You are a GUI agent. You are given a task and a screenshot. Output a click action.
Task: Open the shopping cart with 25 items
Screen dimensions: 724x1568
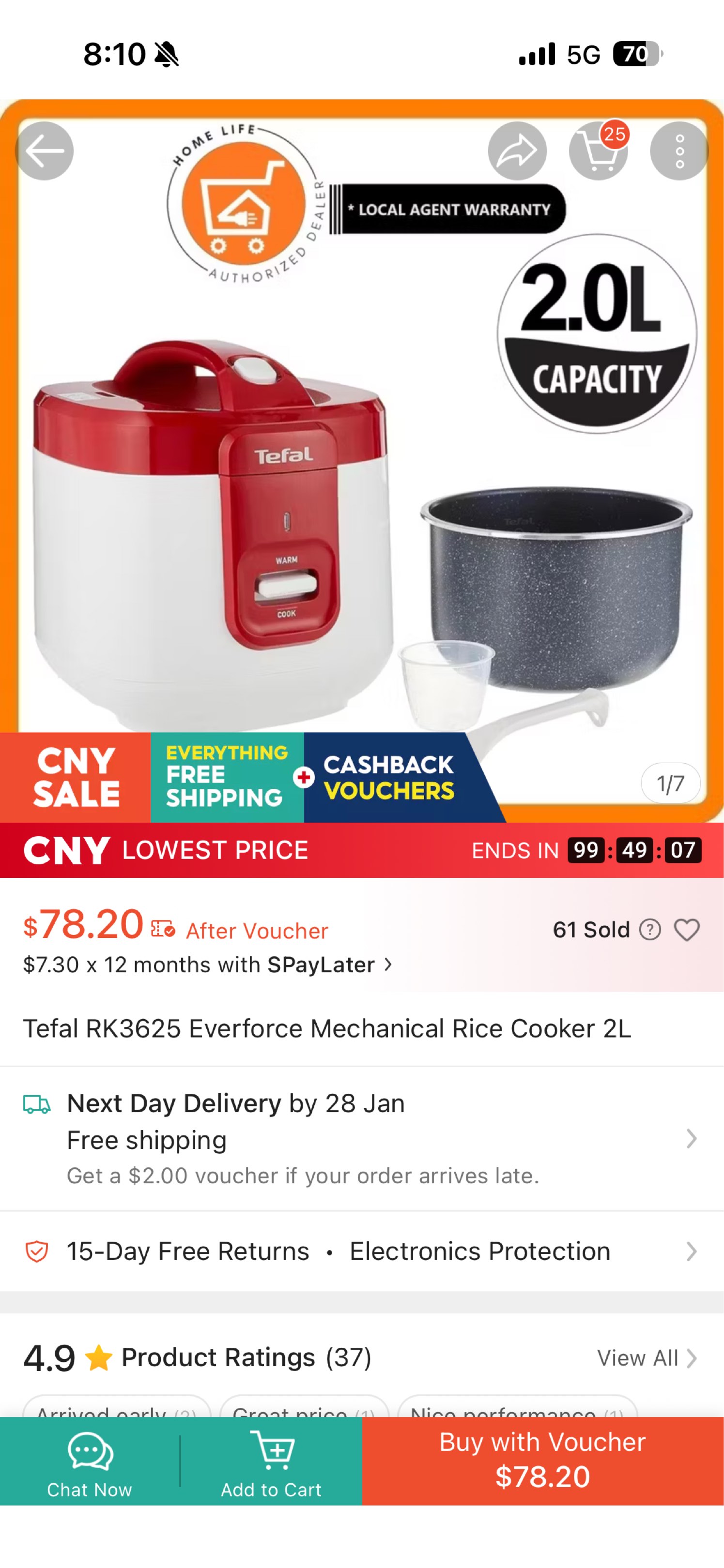click(x=598, y=152)
